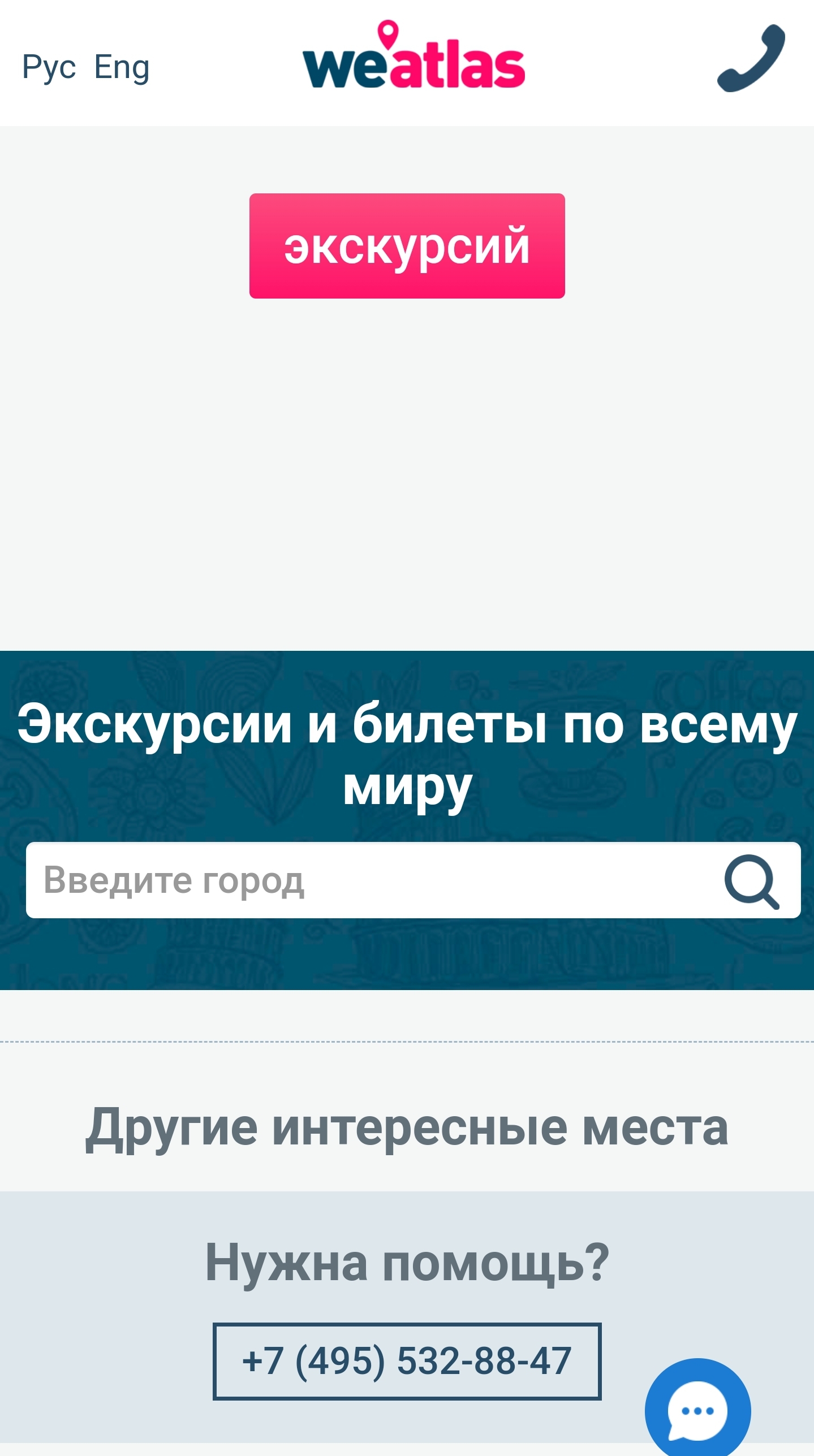Switch language to Рус

click(49, 67)
